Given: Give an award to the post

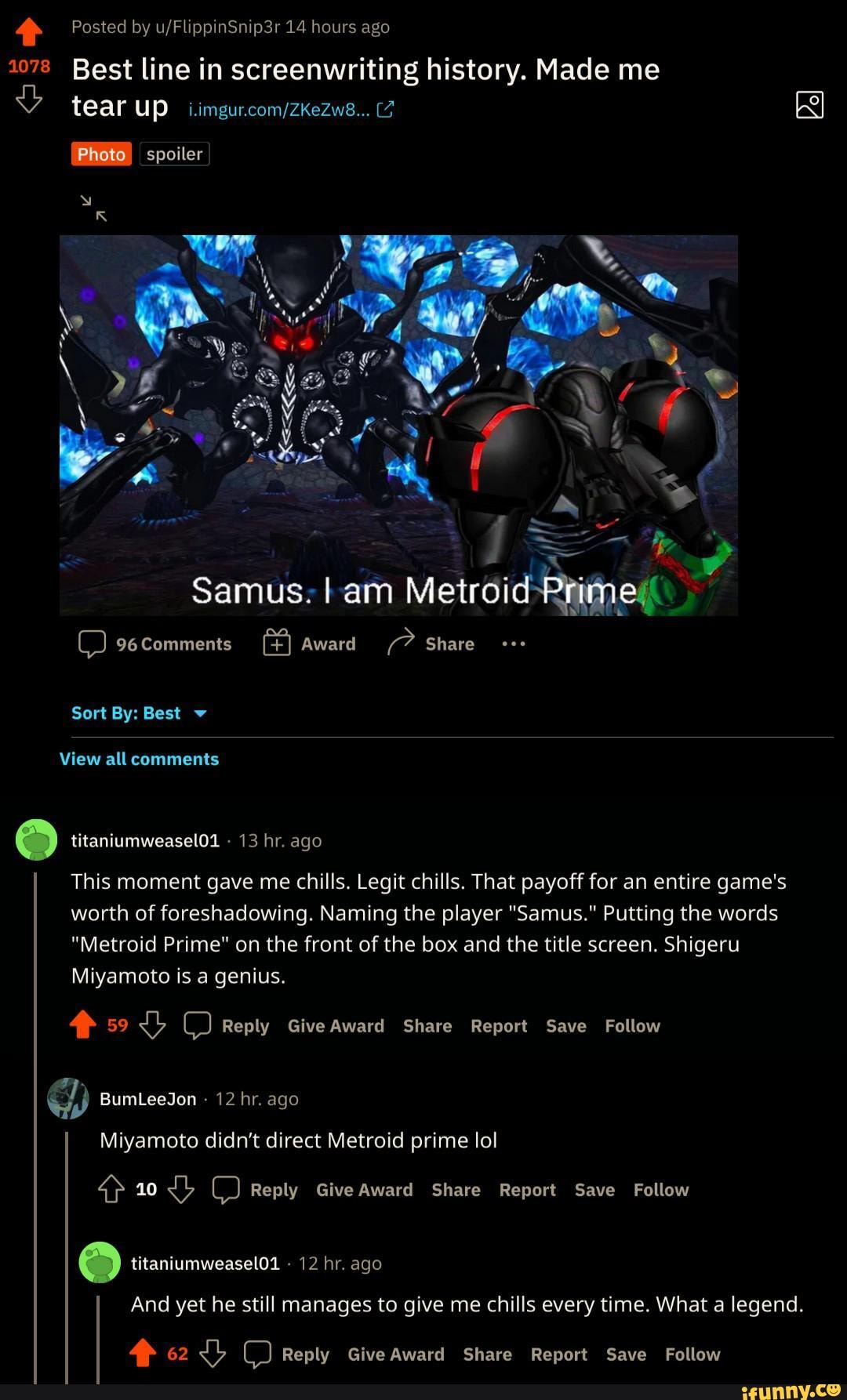Looking at the screenshot, I should [x=310, y=644].
